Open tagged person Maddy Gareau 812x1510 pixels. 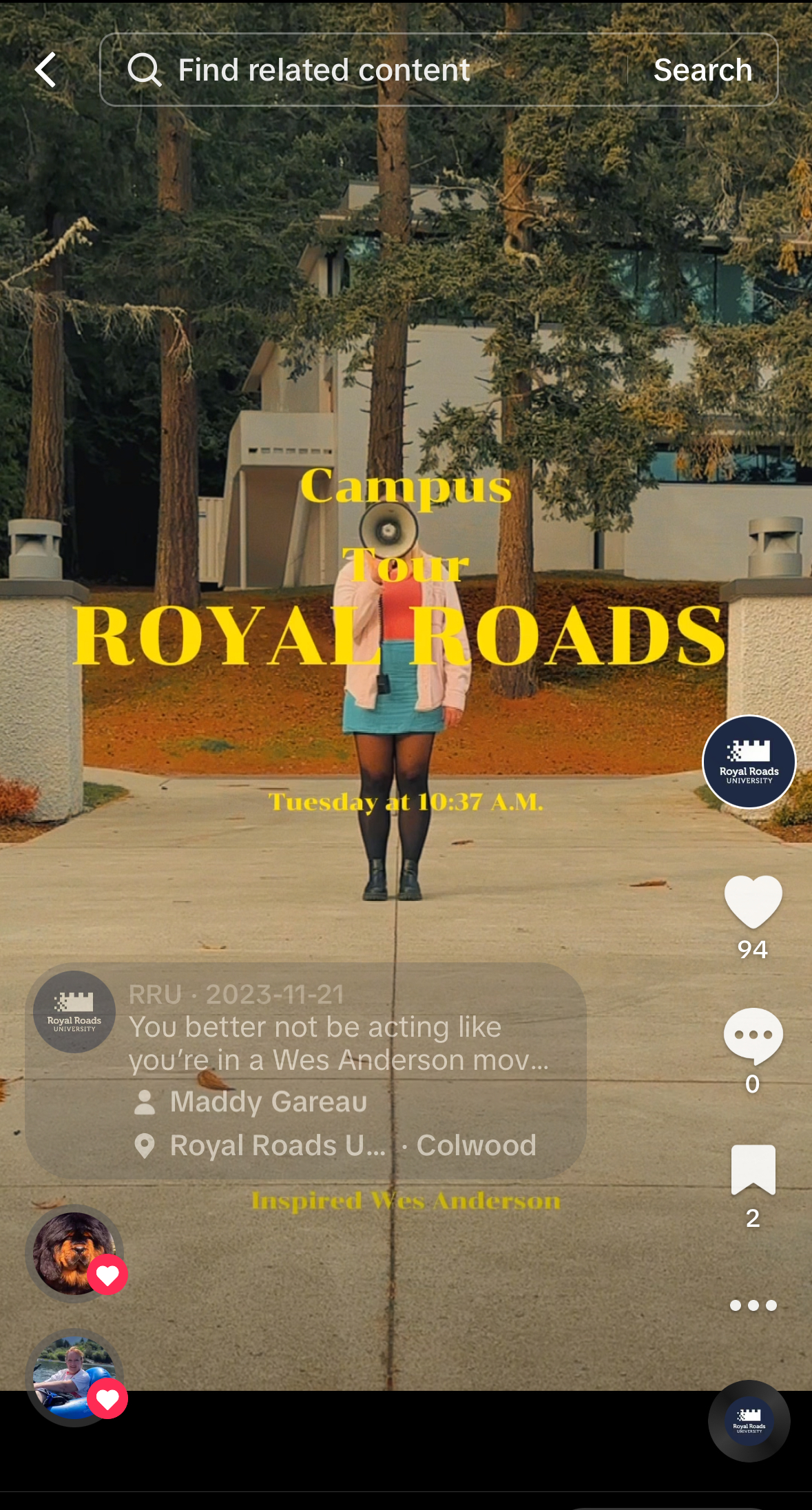click(x=268, y=1102)
